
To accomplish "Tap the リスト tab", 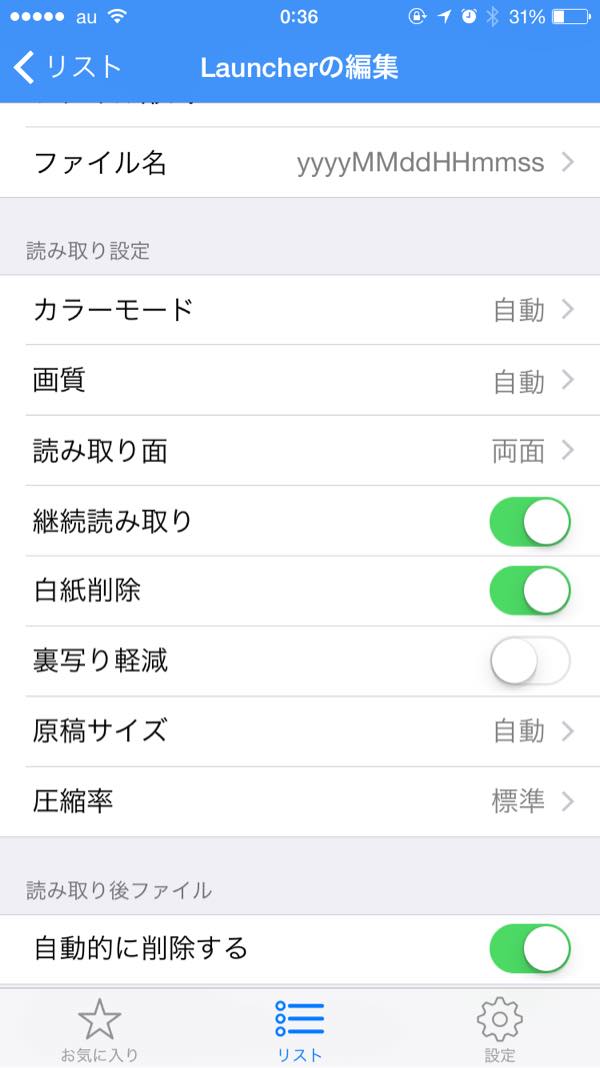I will pos(300,1028).
